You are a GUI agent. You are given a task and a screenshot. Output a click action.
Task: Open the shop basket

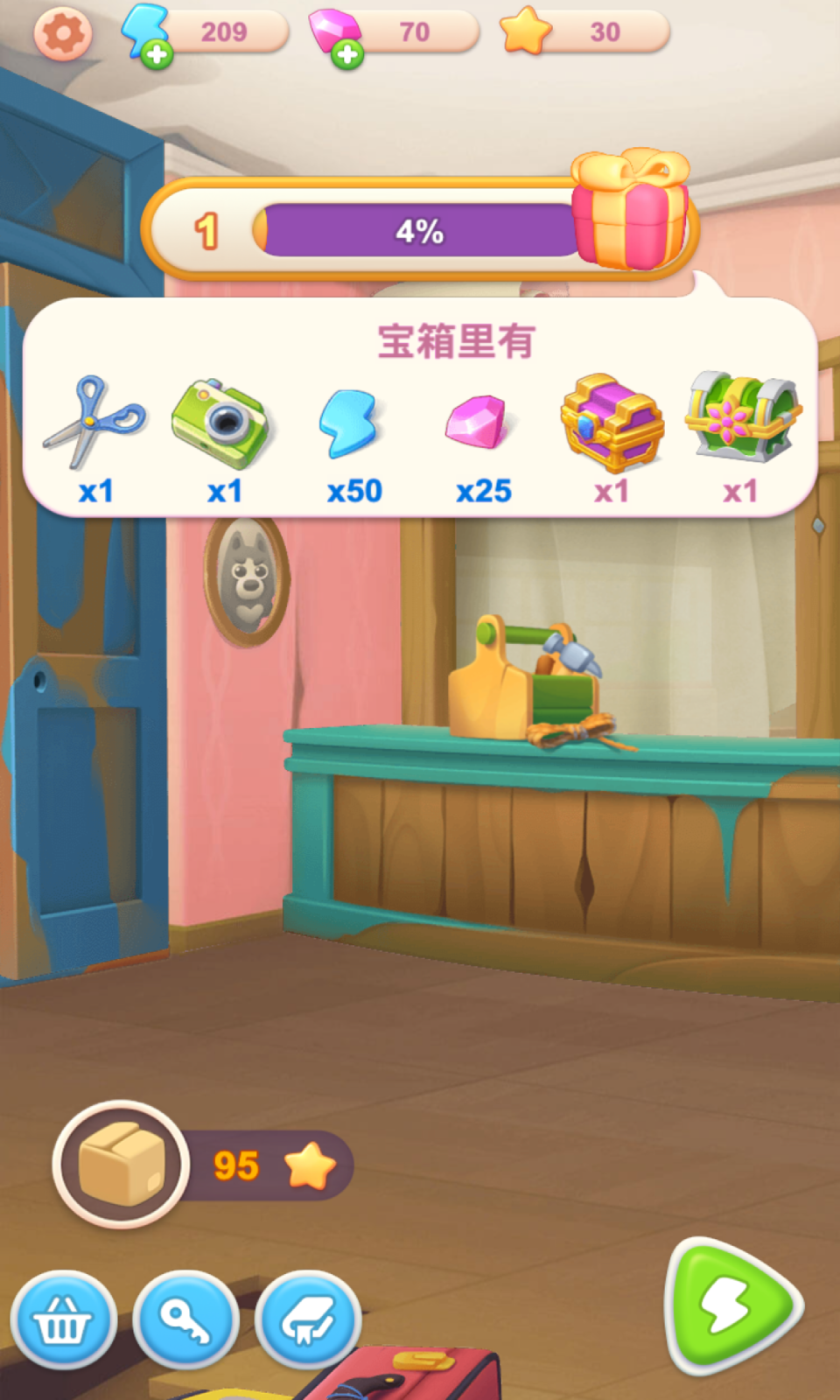click(63, 1320)
